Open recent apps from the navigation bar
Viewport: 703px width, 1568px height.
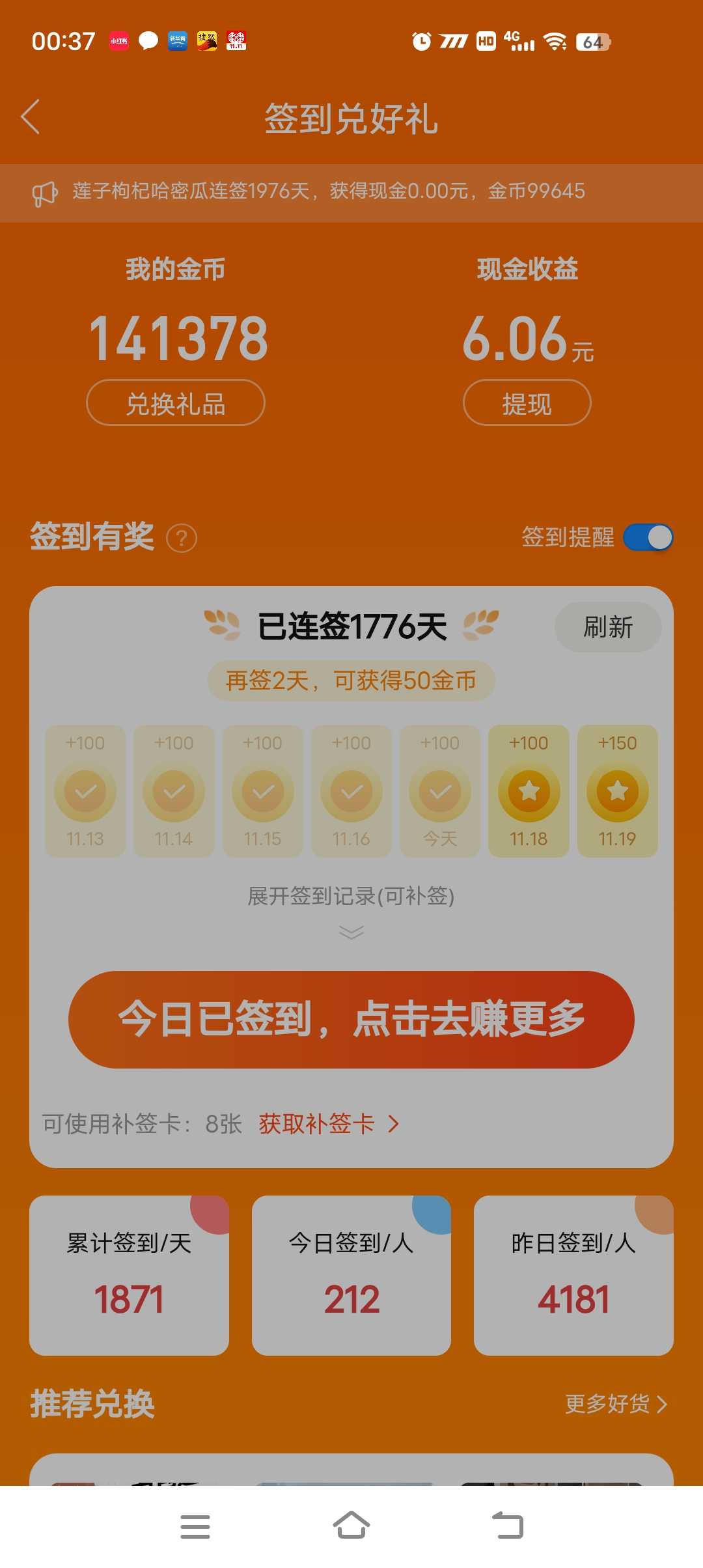195,1526
